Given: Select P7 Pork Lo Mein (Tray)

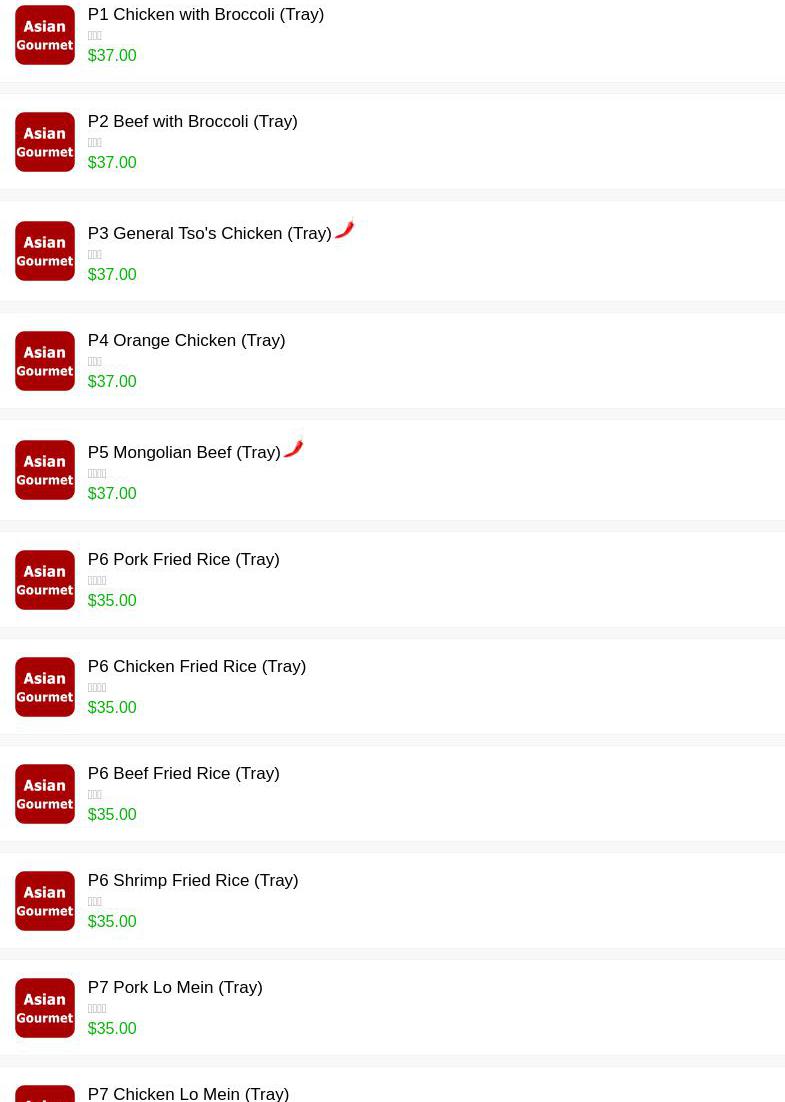Looking at the screenshot, I should 175,988.
